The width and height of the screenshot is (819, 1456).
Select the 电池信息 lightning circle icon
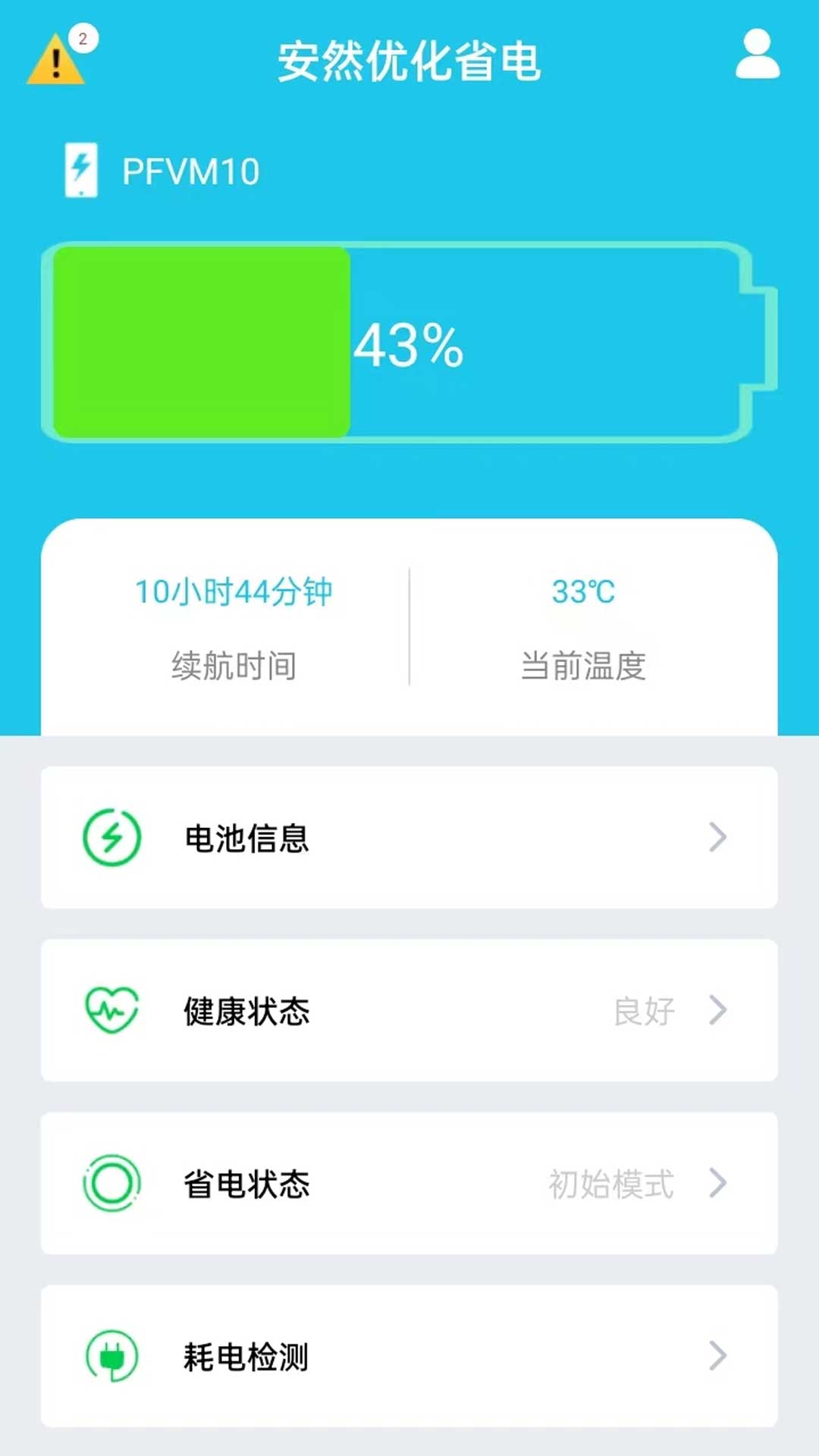(x=112, y=838)
